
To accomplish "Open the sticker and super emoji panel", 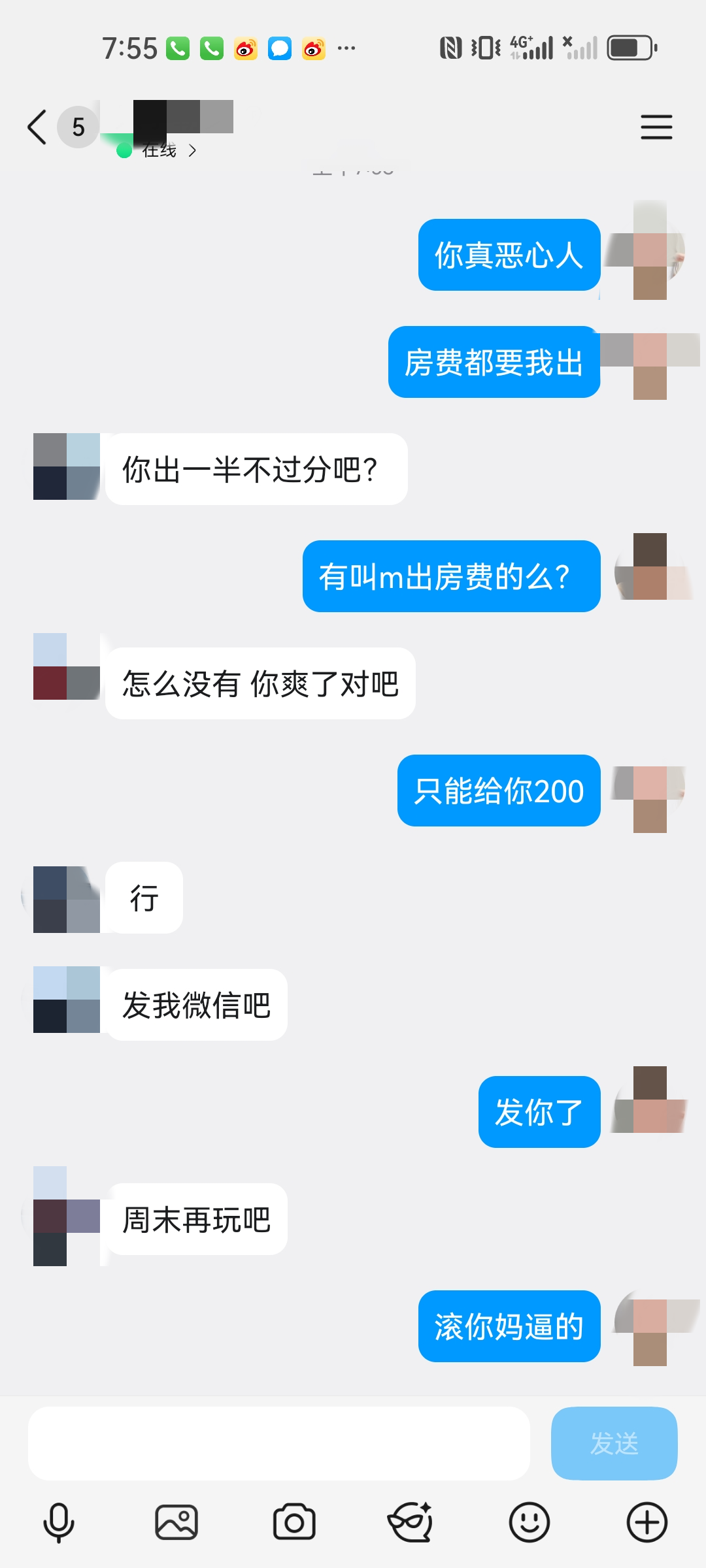I will 410,1521.
